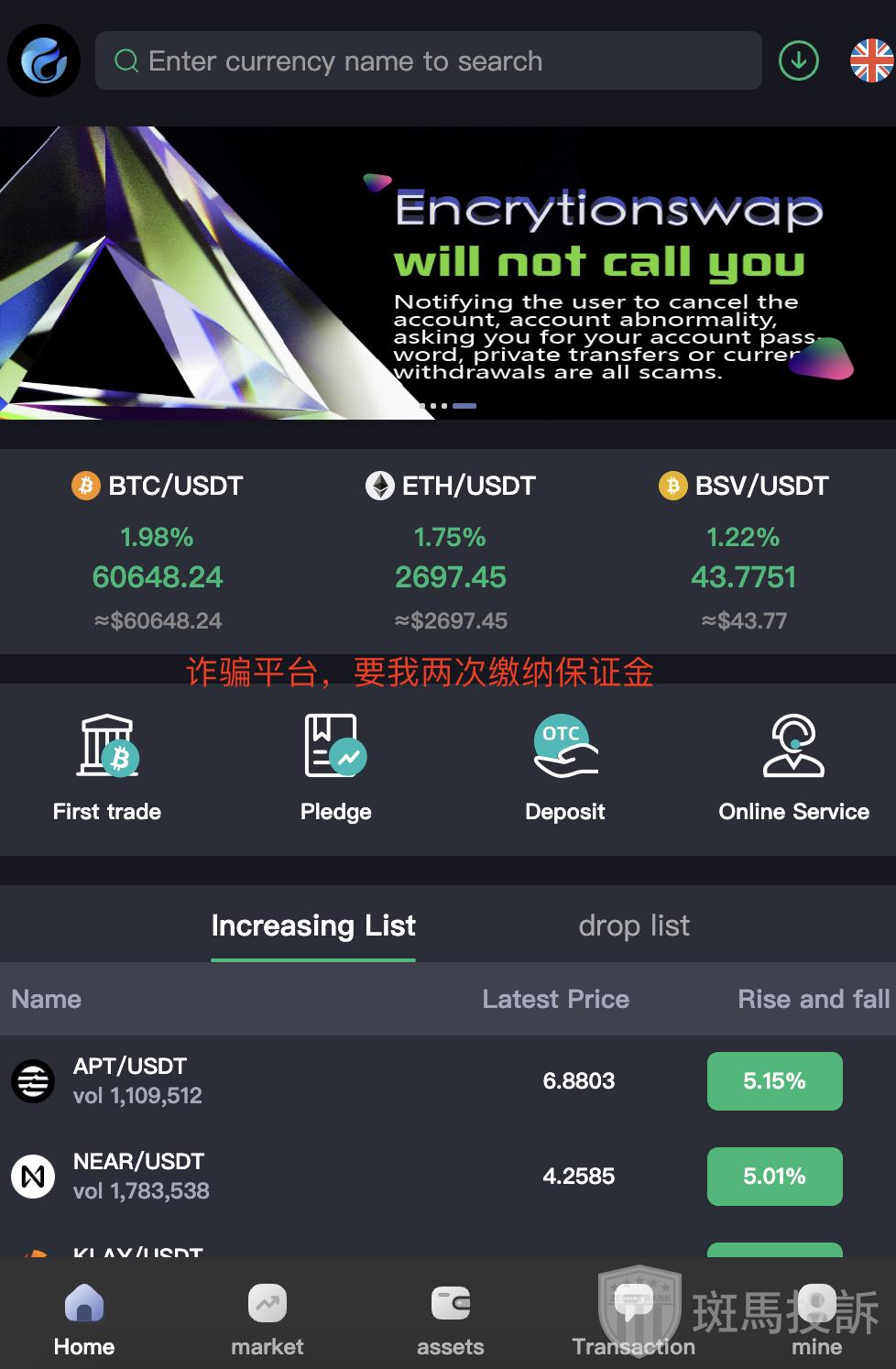Viewport: 896px width, 1369px height.
Task: Select the Increasing List tab
Action: tap(313, 925)
